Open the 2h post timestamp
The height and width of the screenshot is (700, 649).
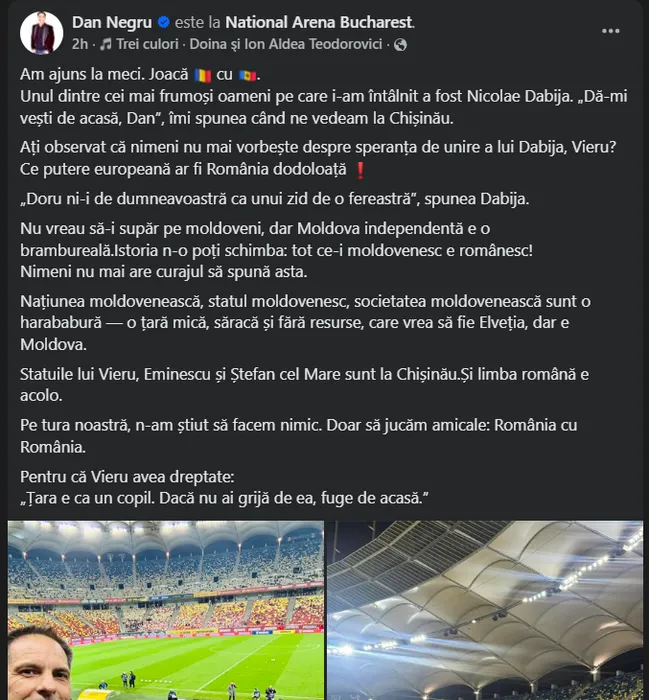(x=80, y=45)
